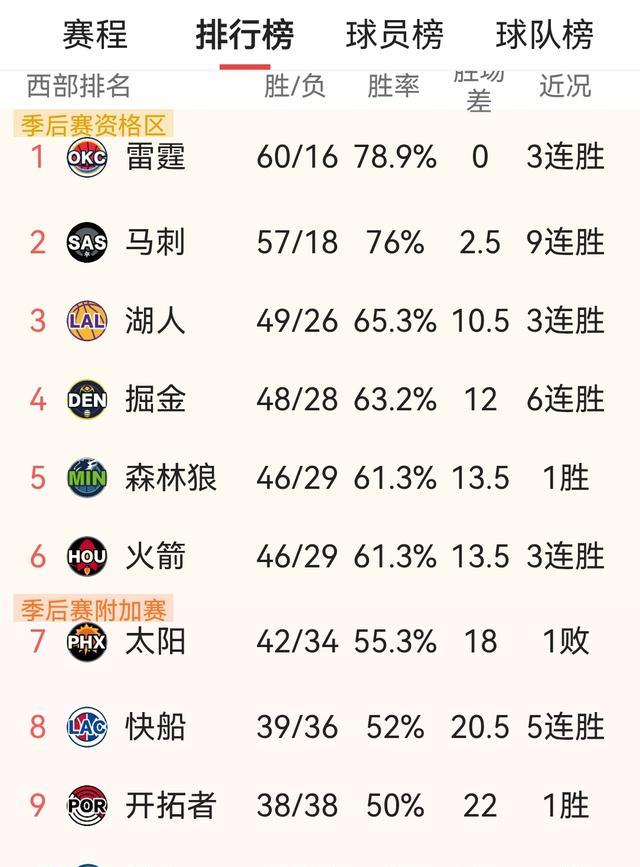Open the 开拓者 team row
Viewport: 640px width, 867px height.
pyautogui.click(x=170, y=805)
